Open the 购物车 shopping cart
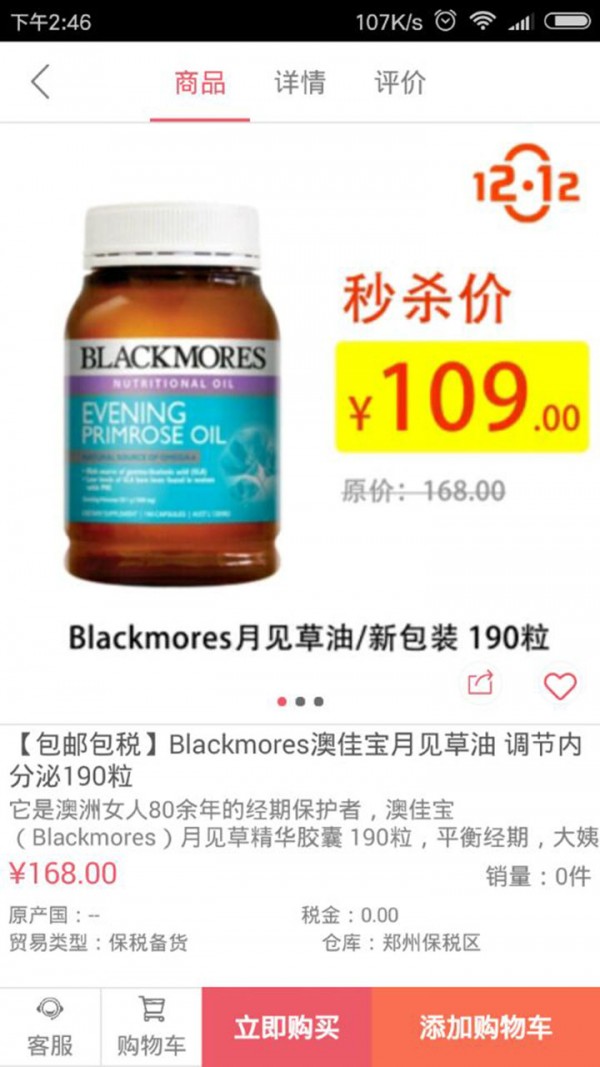Viewport: 600px width, 1067px height. pos(151,1027)
